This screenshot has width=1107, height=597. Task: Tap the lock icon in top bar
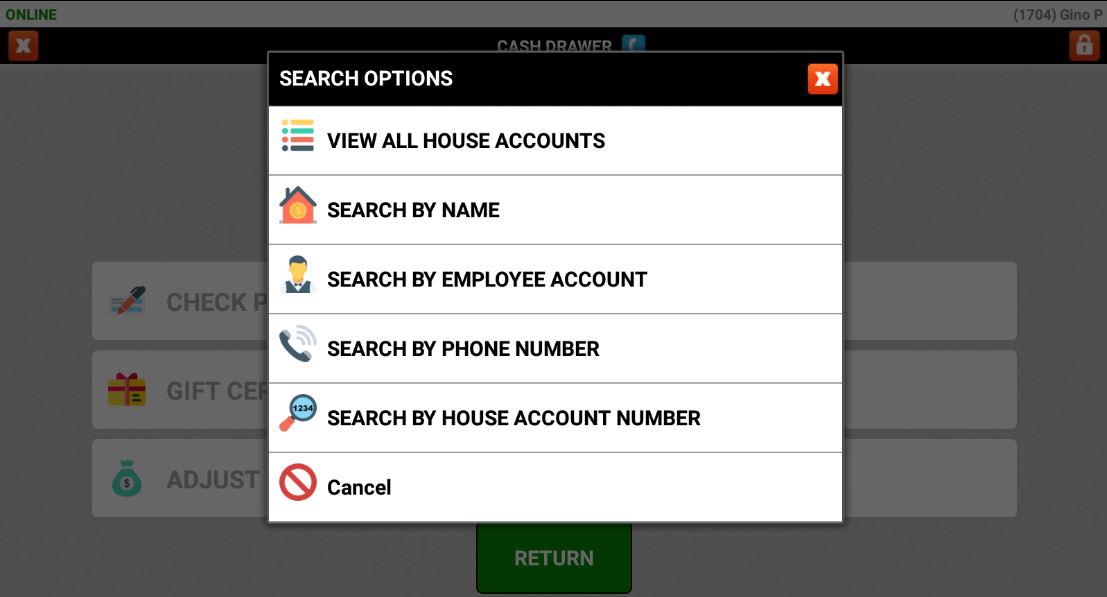(1084, 45)
